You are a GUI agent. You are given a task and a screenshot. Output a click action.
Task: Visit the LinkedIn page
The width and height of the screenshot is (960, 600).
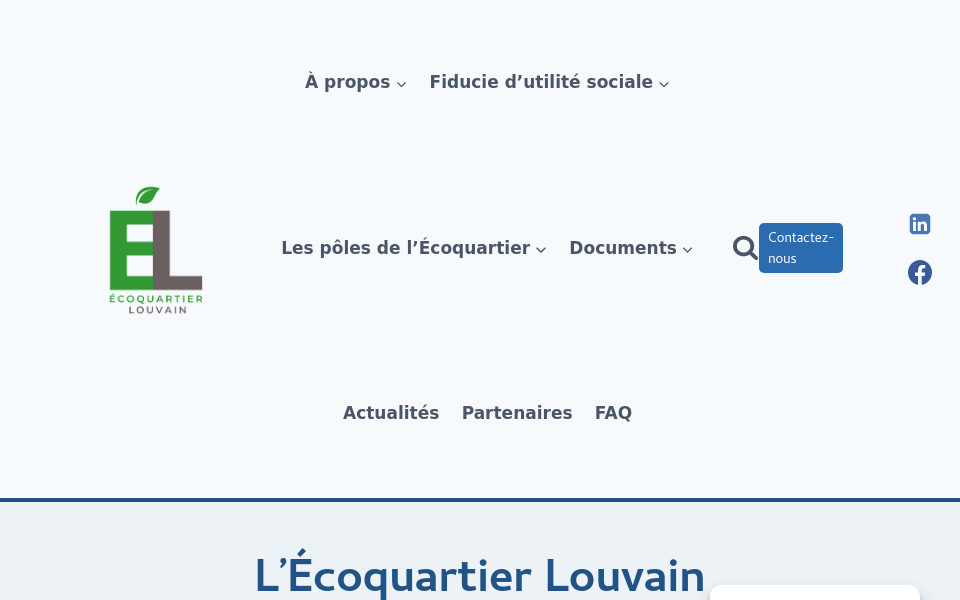pyautogui.click(x=920, y=224)
